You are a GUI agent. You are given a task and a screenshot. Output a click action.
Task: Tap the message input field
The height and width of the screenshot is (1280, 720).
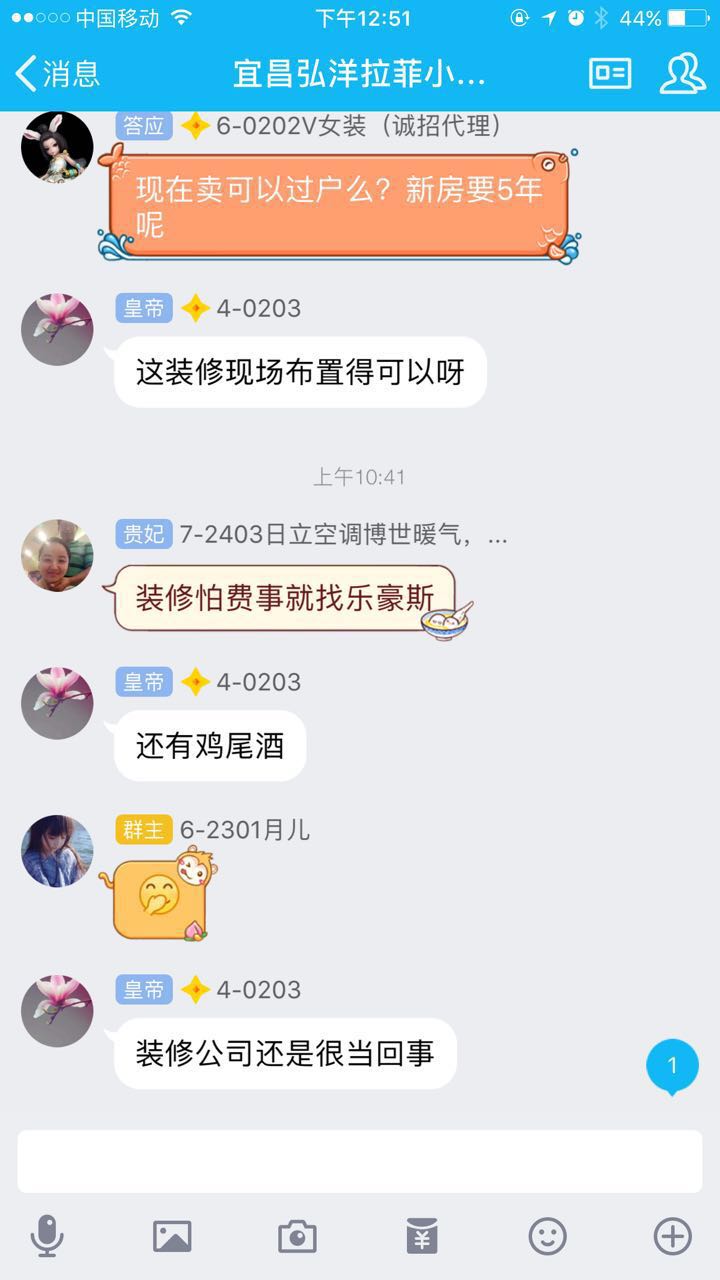coord(360,1161)
